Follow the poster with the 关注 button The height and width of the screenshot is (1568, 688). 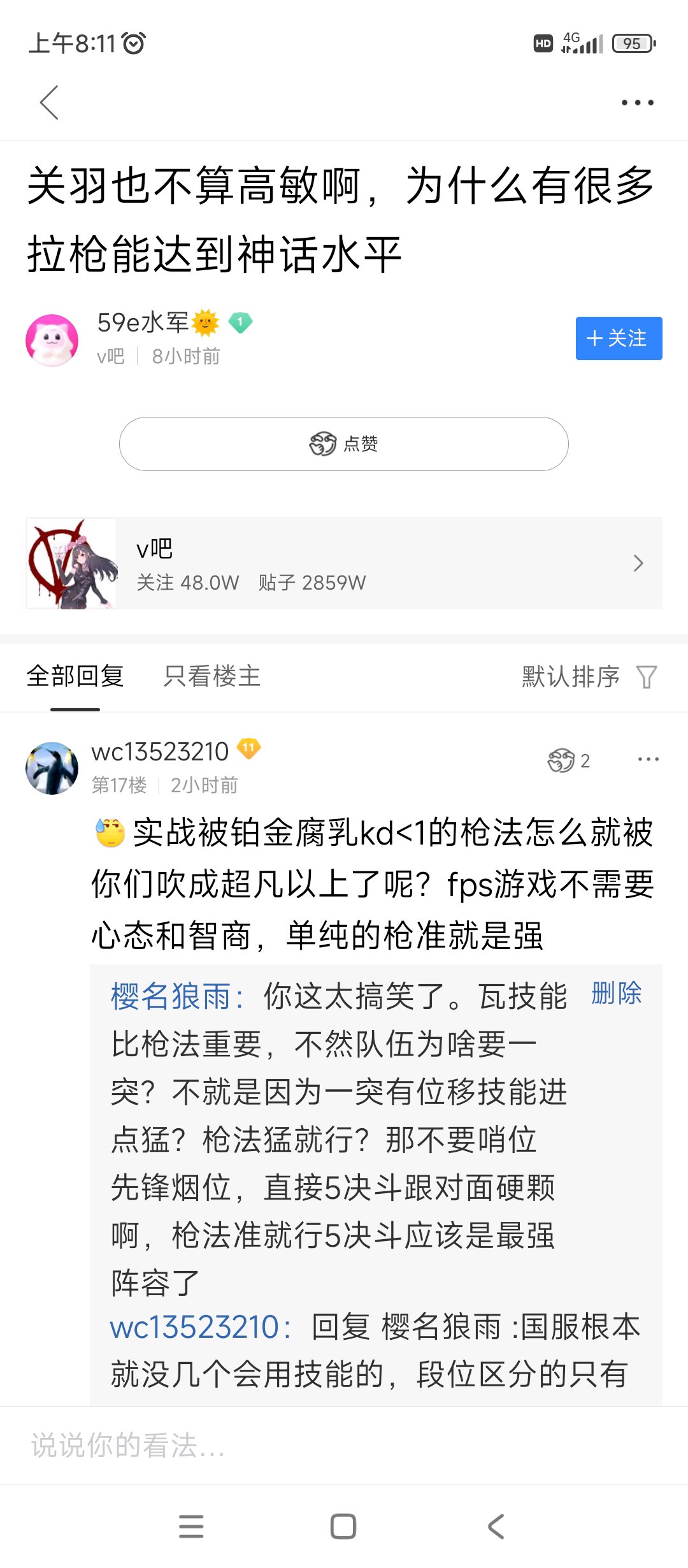point(619,338)
